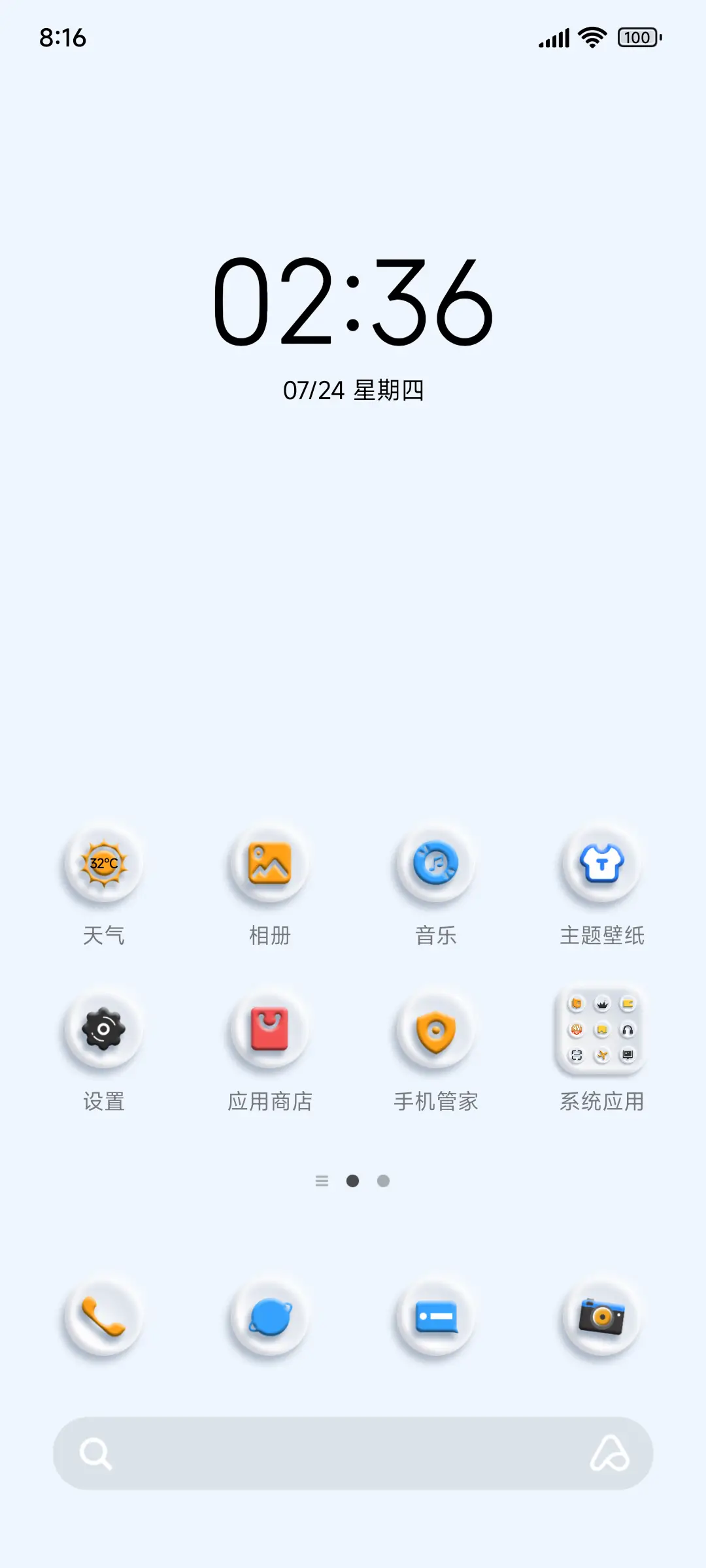Screen dimensions: 706x1568
Task: Launch the Browser from the dock
Action: click(269, 1317)
